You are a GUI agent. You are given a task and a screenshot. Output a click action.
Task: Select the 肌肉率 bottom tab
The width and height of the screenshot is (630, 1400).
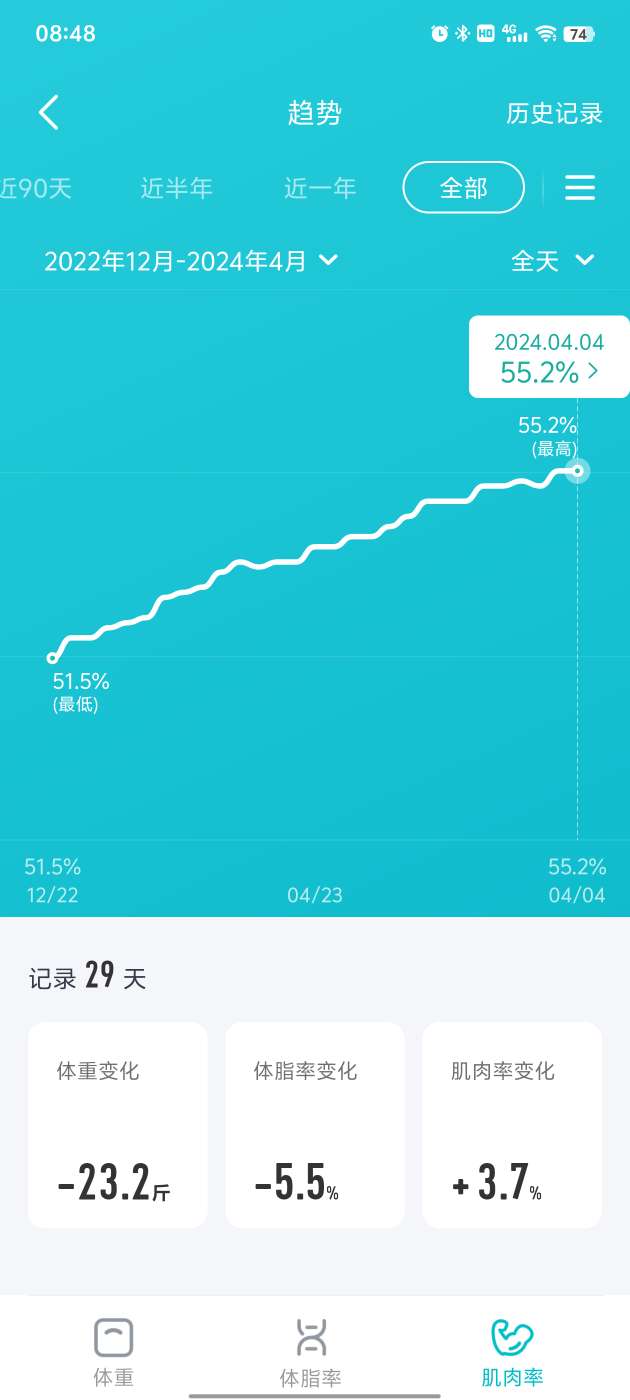[x=512, y=1352]
